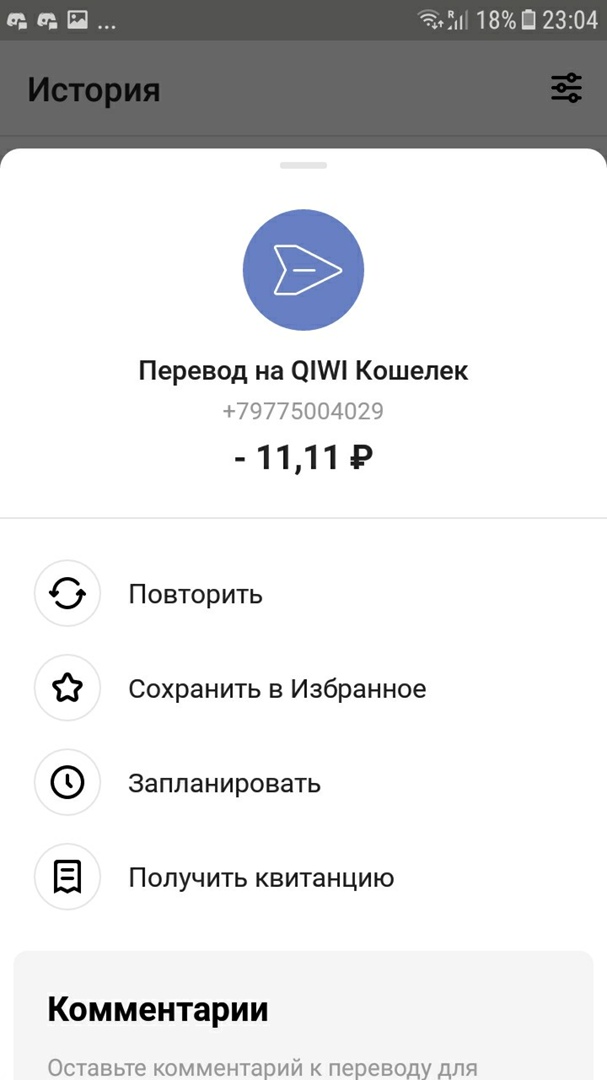Open the history filter settings icon
This screenshot has height=1080, width=607.
point(566,89)
